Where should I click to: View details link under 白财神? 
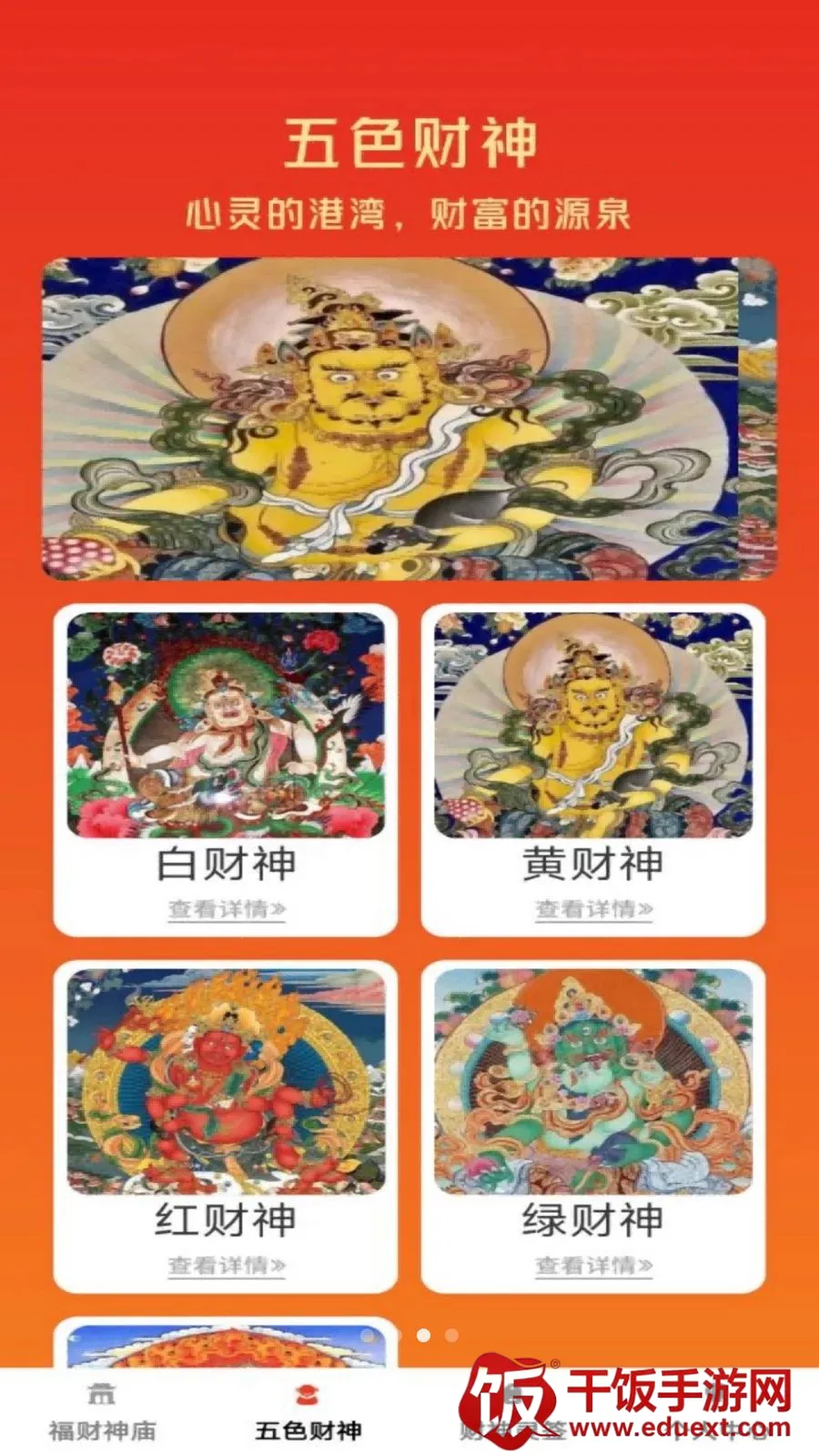pos(227,909)
